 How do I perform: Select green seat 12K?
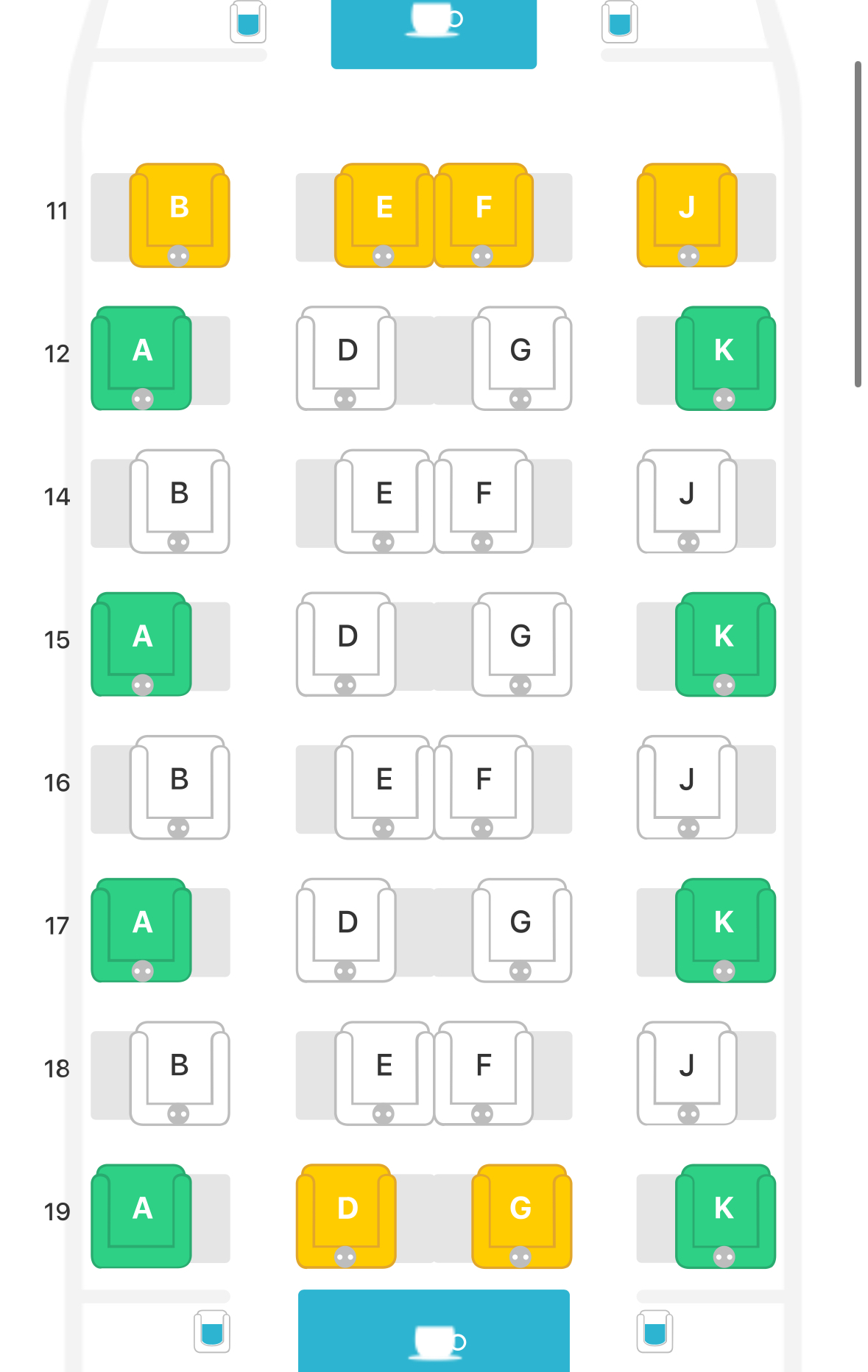(724, 357)
